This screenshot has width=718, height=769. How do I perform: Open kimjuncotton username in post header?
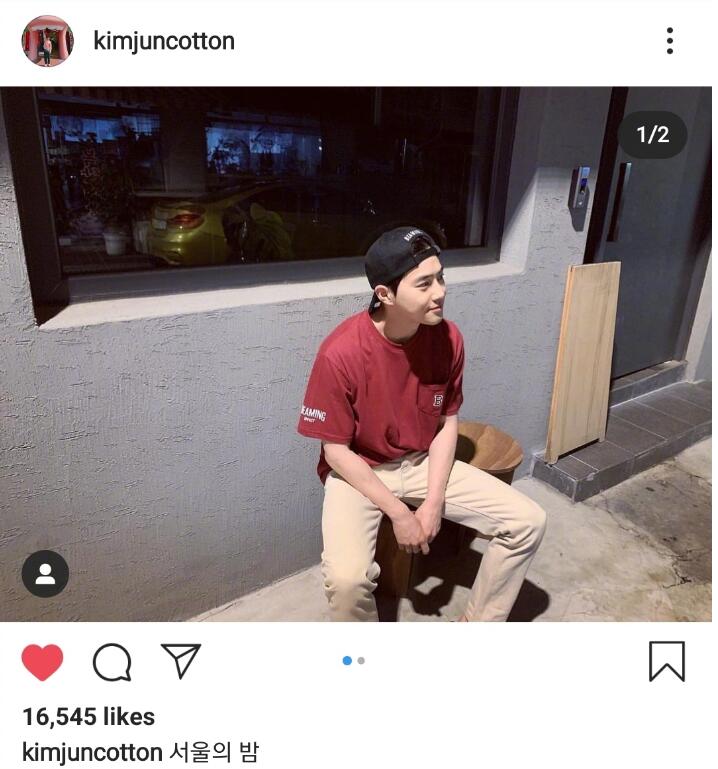[x=163, y=41]
